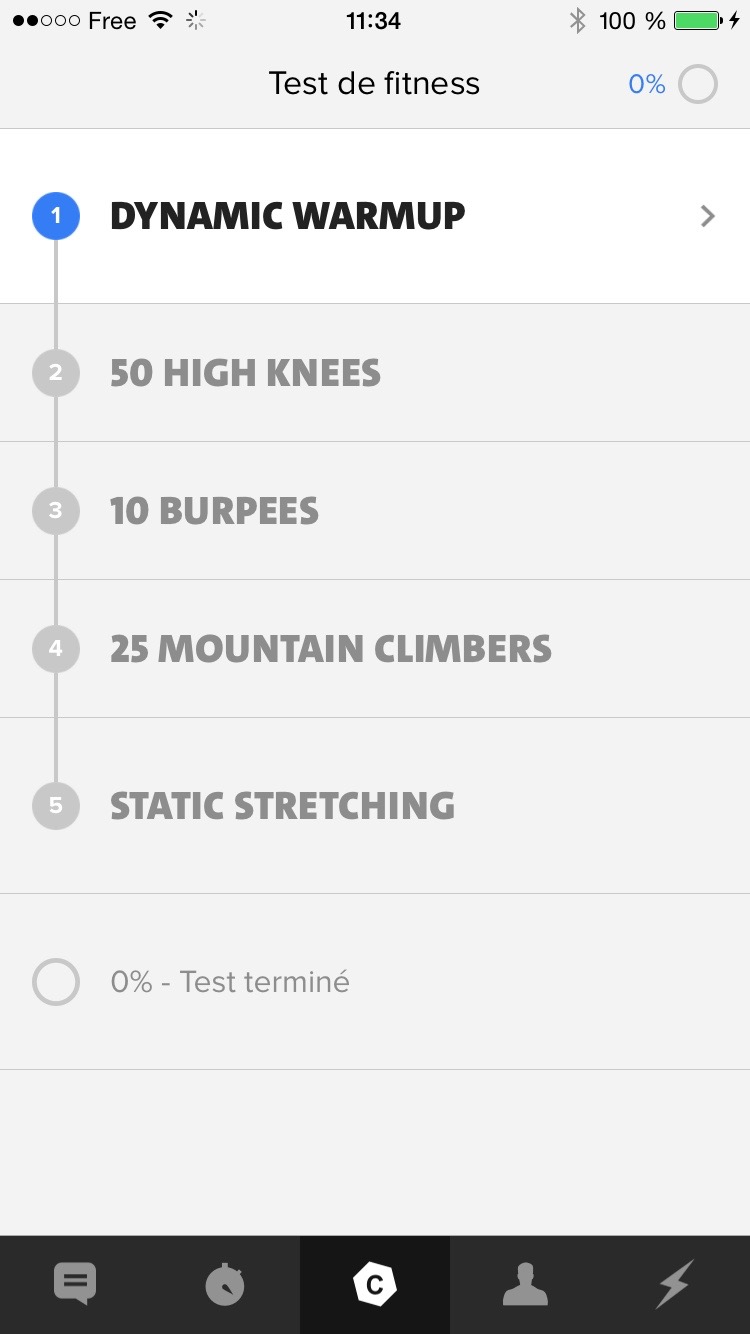Open the Static Stretching step
The width and height of the screenshot is (750, 1334).
point(375,806)
